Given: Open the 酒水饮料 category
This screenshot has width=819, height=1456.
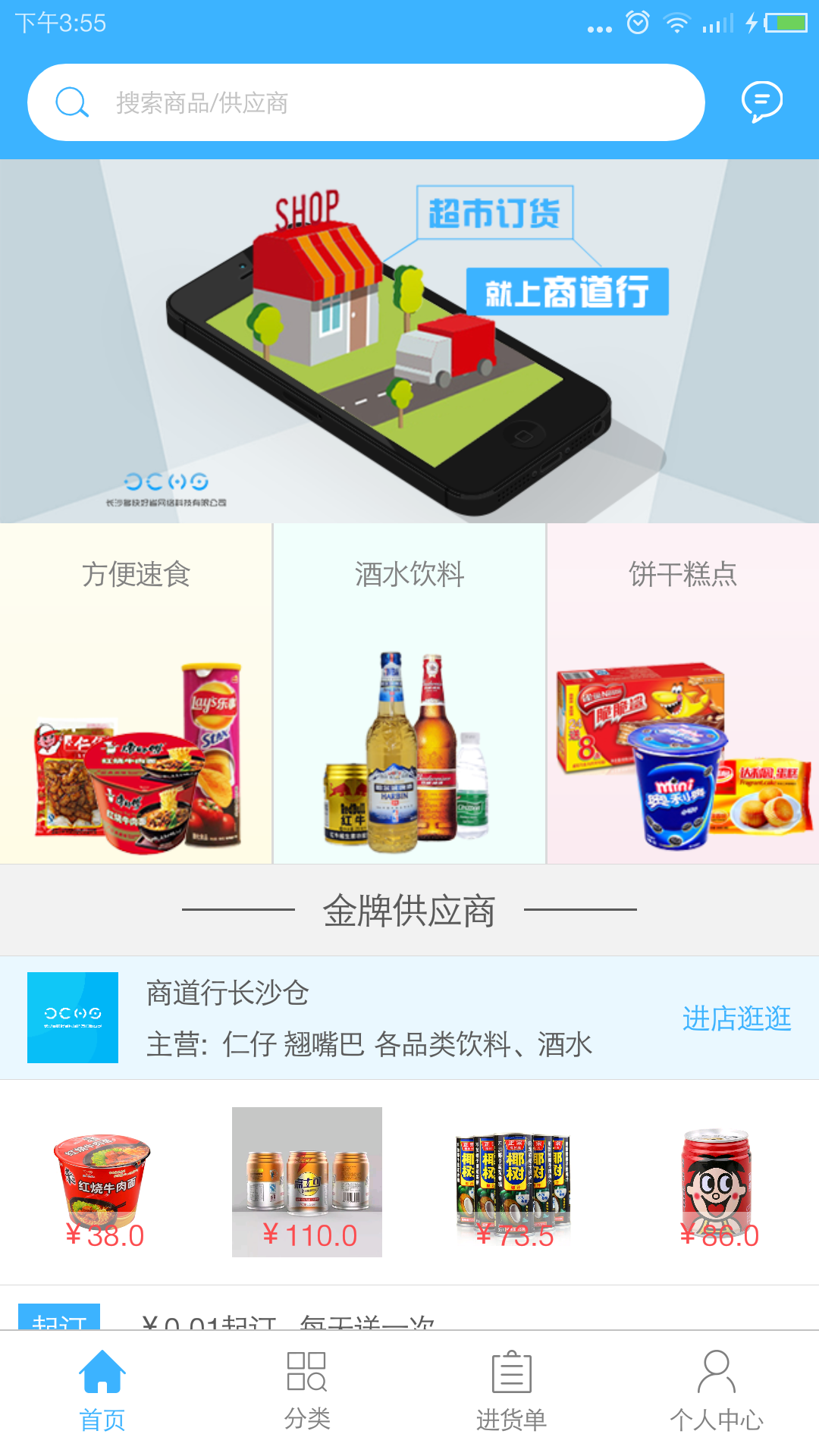Looking at the screenshot, I should click(x=409, y=694).
